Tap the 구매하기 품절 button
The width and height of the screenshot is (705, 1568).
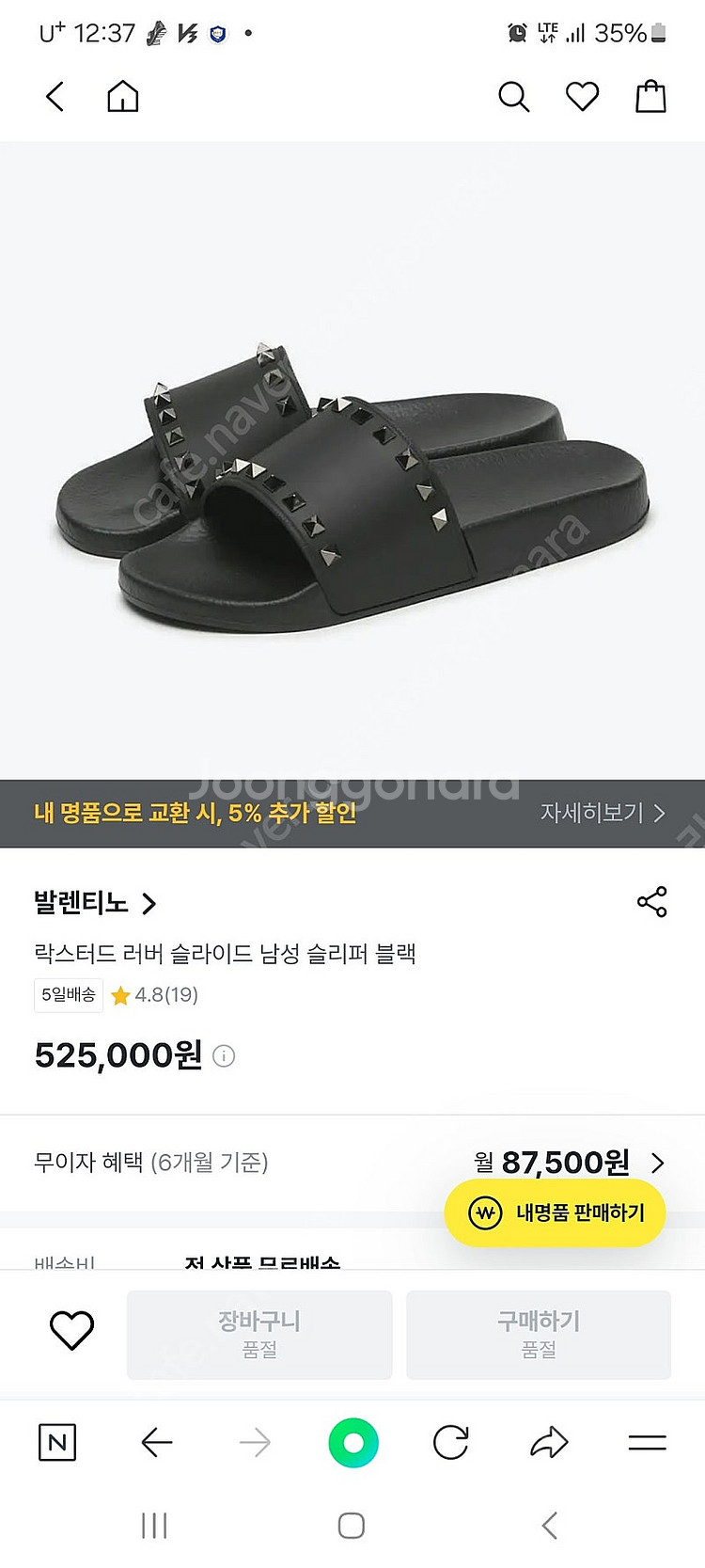pos(538,1334)
